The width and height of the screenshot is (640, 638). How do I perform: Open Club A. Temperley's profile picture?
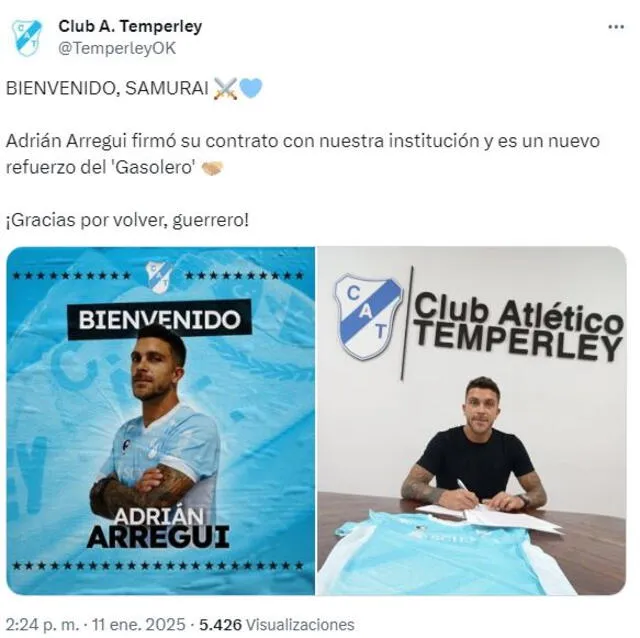(28, 37)
